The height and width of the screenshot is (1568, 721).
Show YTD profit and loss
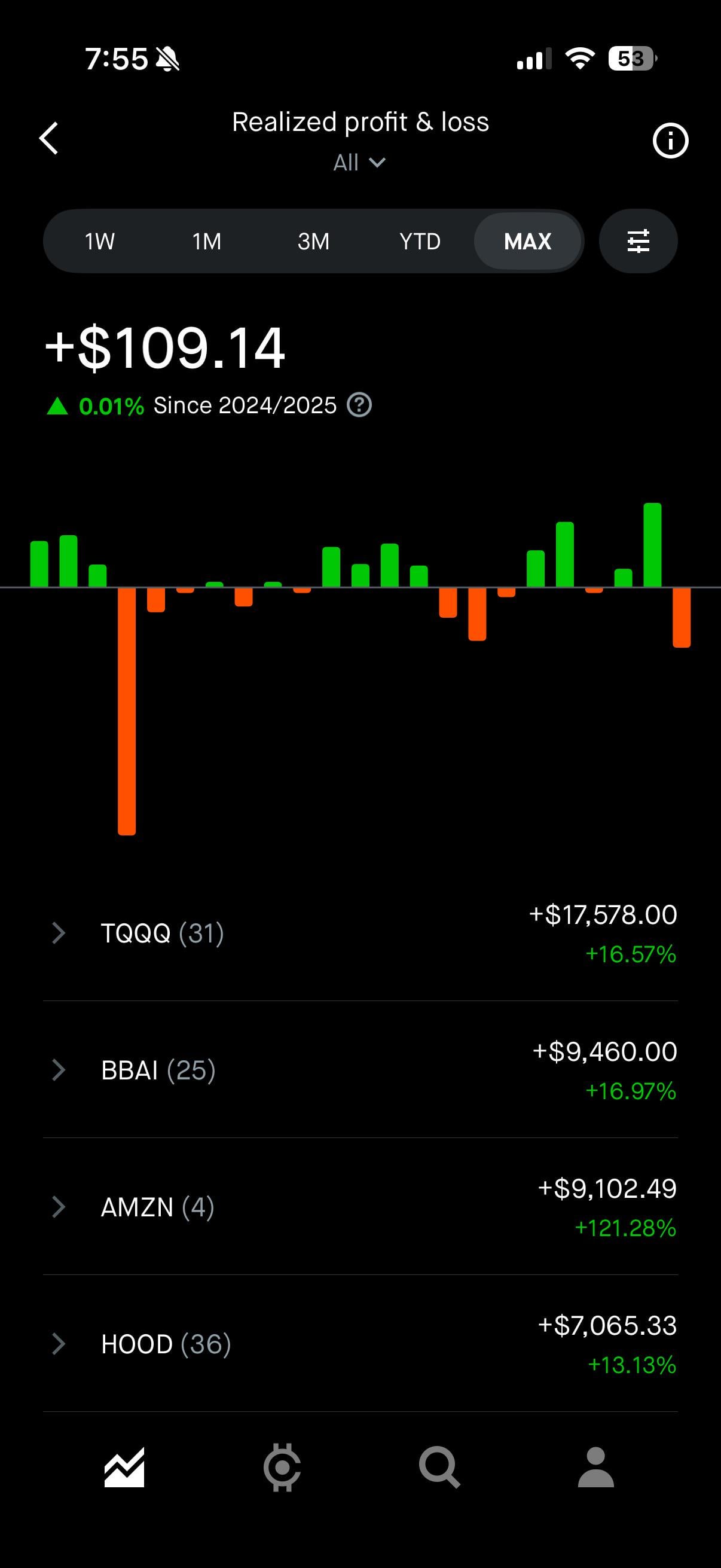click(x=420, y=242)
